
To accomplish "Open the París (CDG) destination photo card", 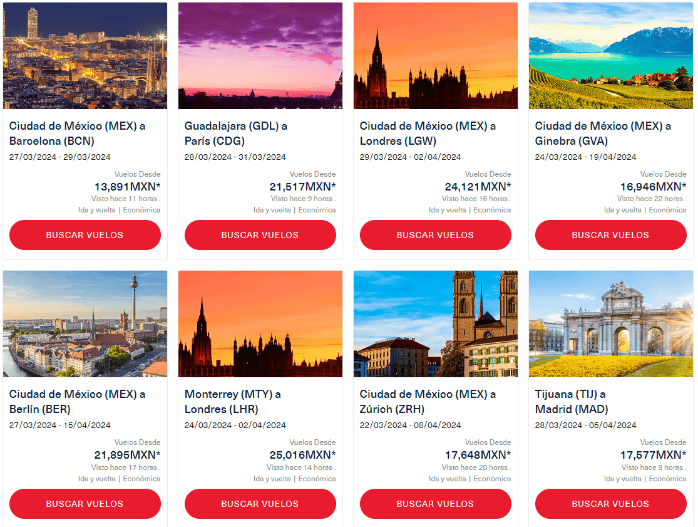I will click(260, 56).
